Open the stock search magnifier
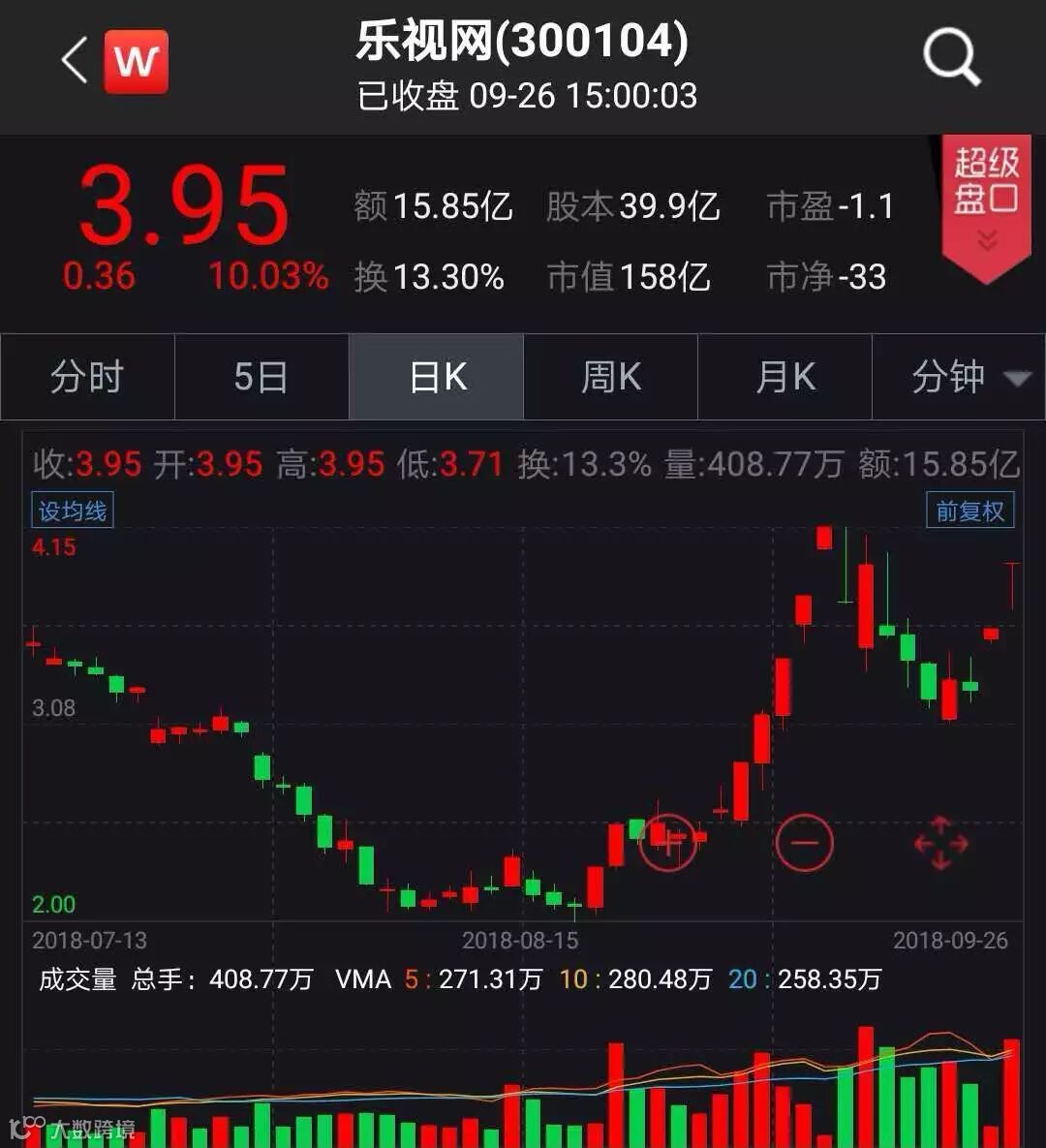The height and width of the screenshot is (1148, 1046). (x=952, y=58)
